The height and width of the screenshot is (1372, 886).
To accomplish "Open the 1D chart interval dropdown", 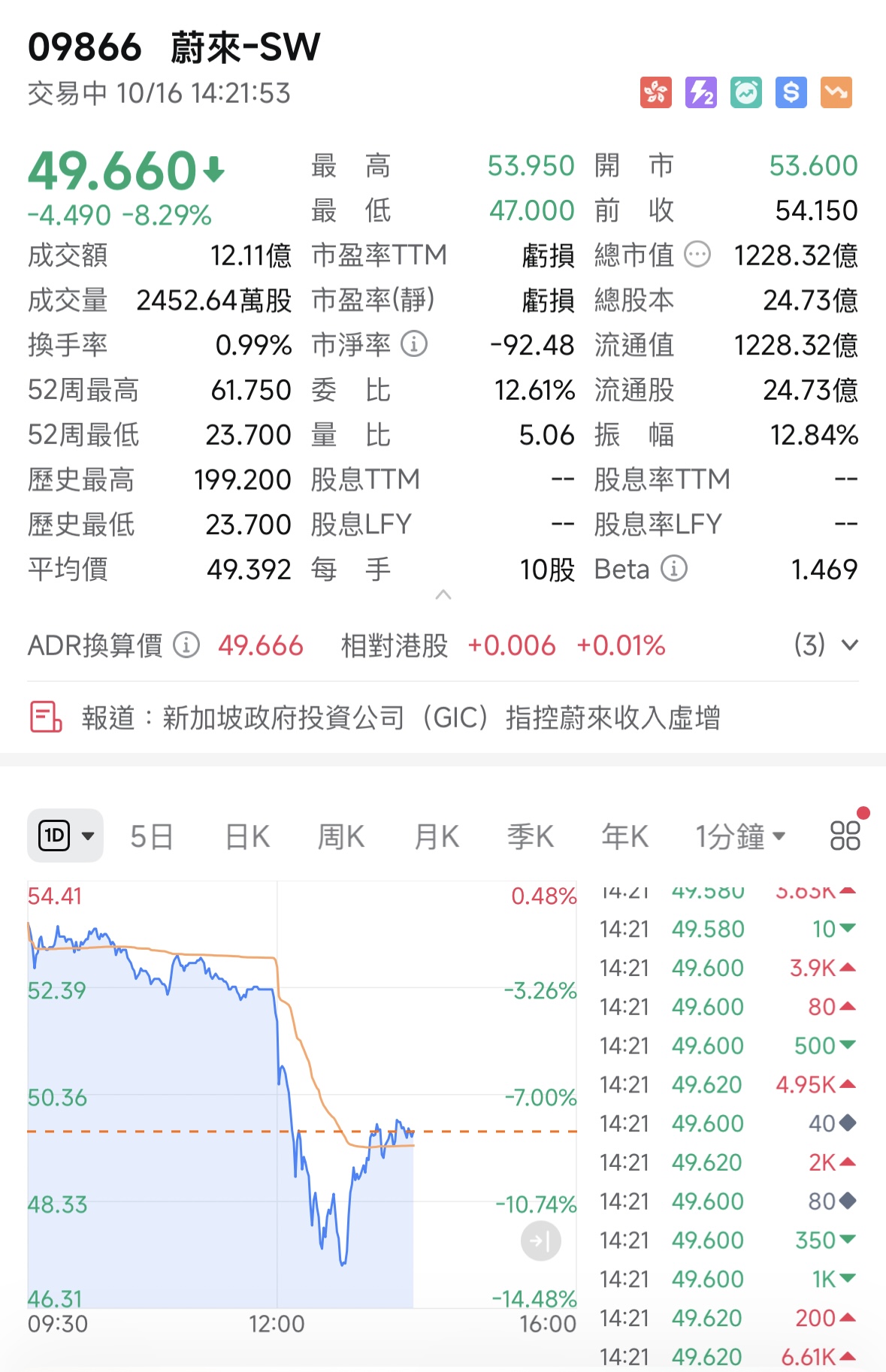I will 65,835.
